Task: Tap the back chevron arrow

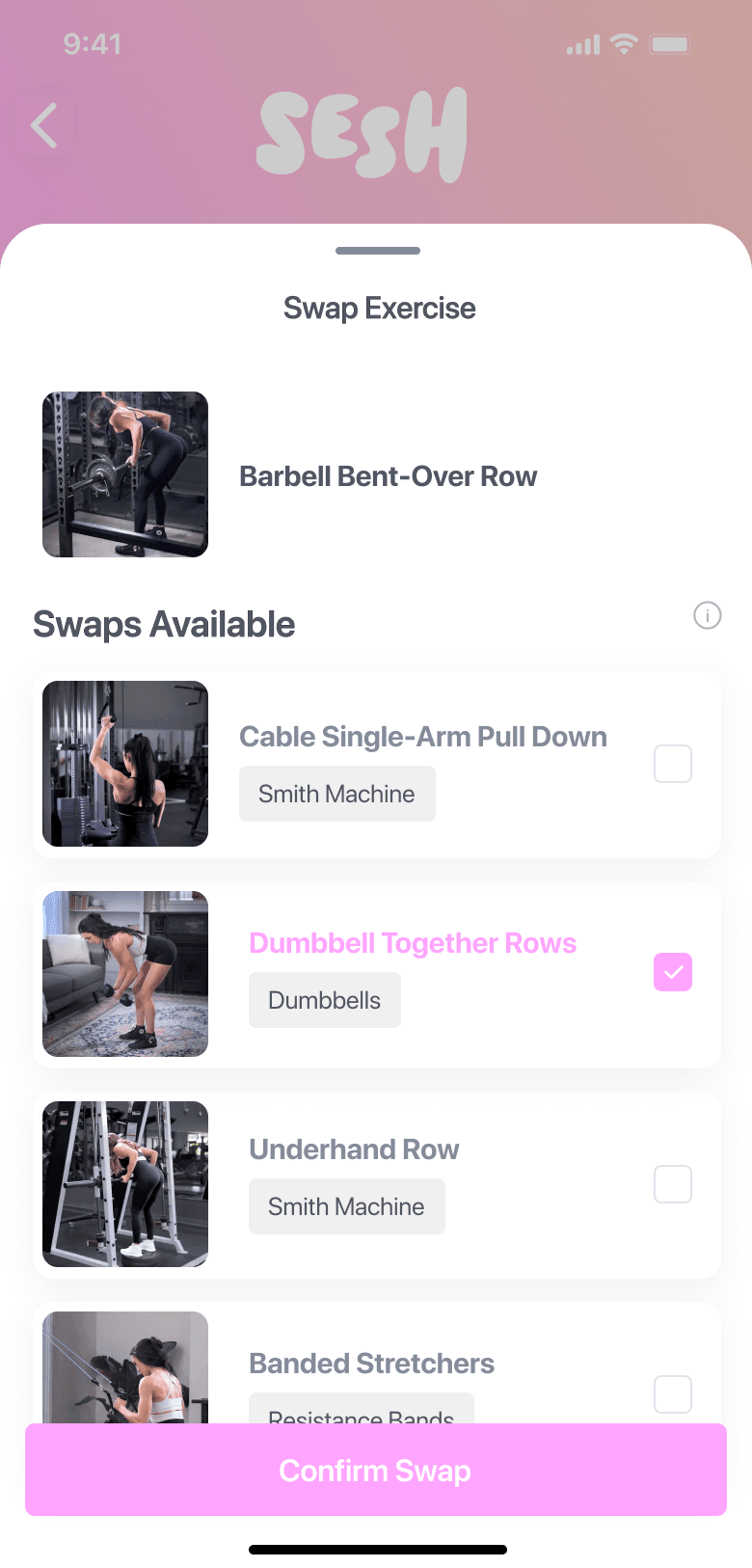Action: click(42, 125)
